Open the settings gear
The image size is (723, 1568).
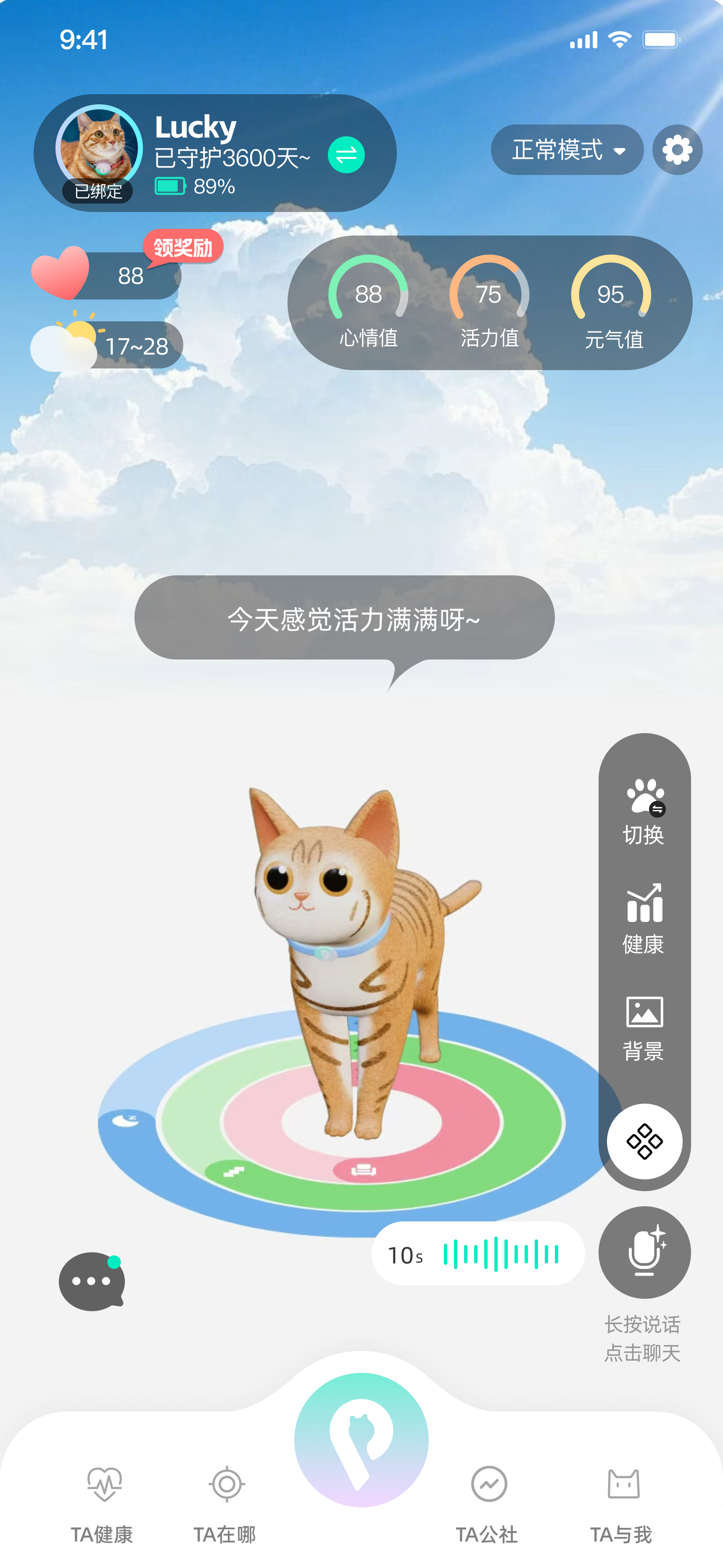pyautogui.click(x=677, y=150)
